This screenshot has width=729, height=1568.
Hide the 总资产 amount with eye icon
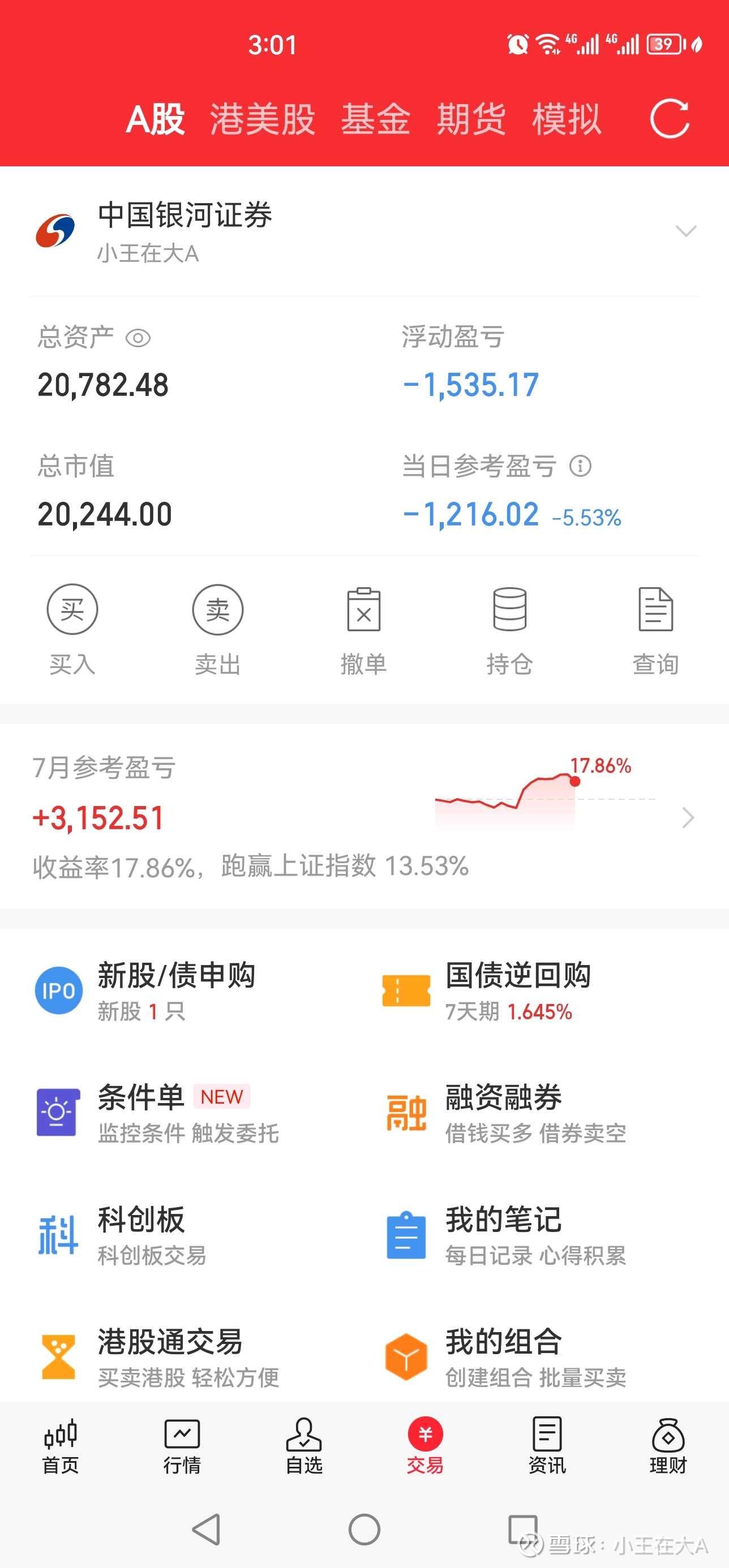pyautogui.click(x=138, y=338)
